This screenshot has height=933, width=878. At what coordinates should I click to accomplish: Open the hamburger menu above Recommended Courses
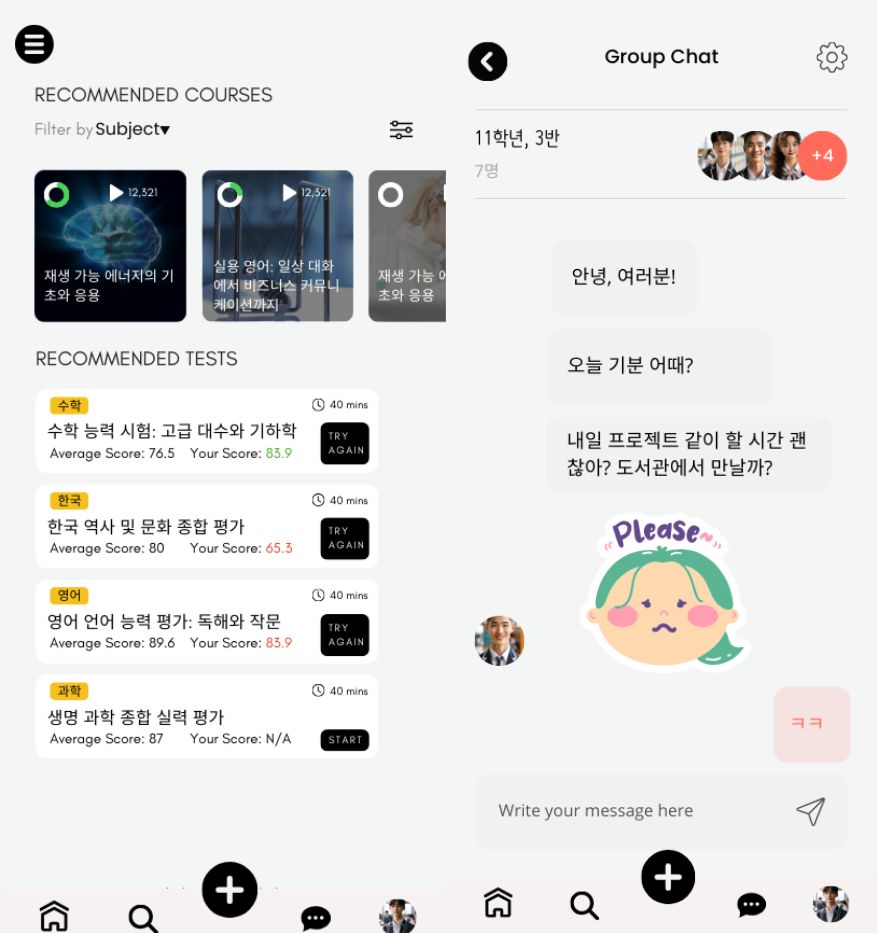coord(34,44)
